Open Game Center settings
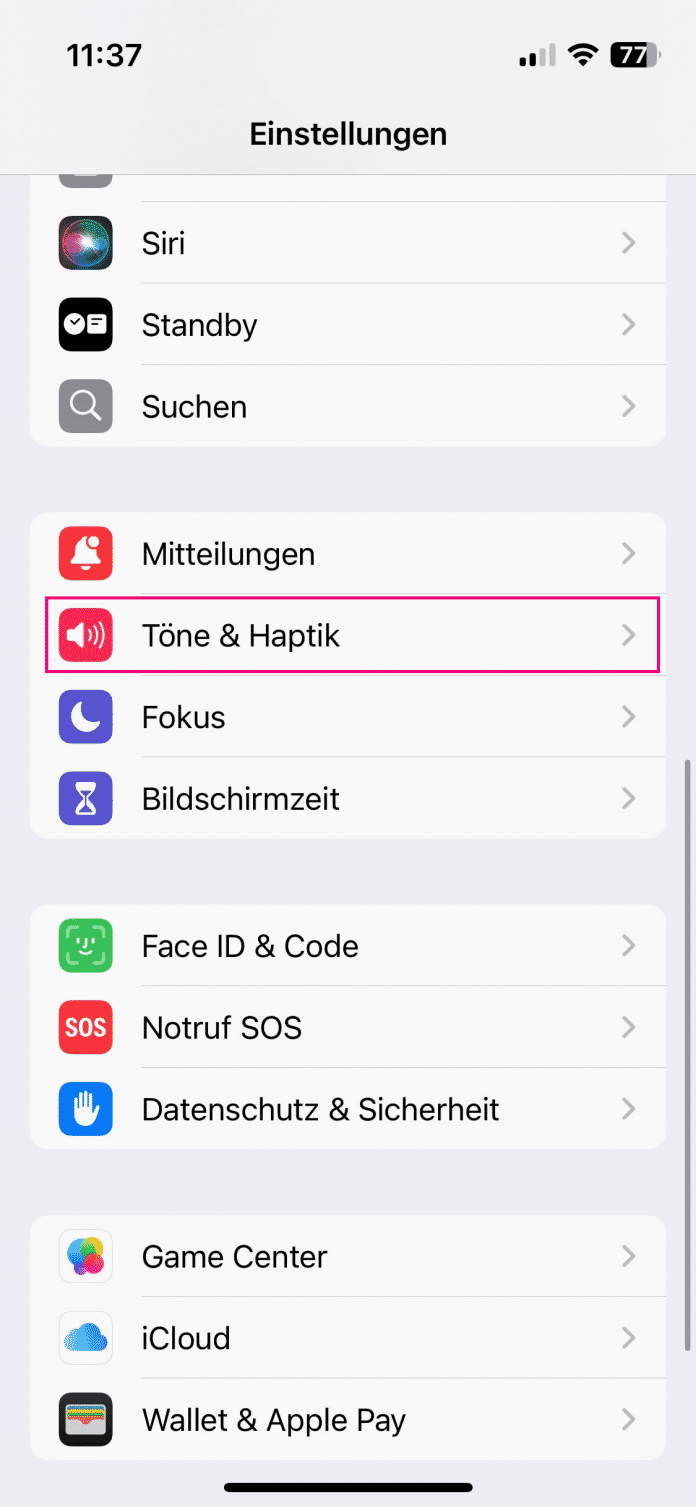The width and height of the screenshot is (696, 1507). pyautogui.click(x=347, y=1257)
